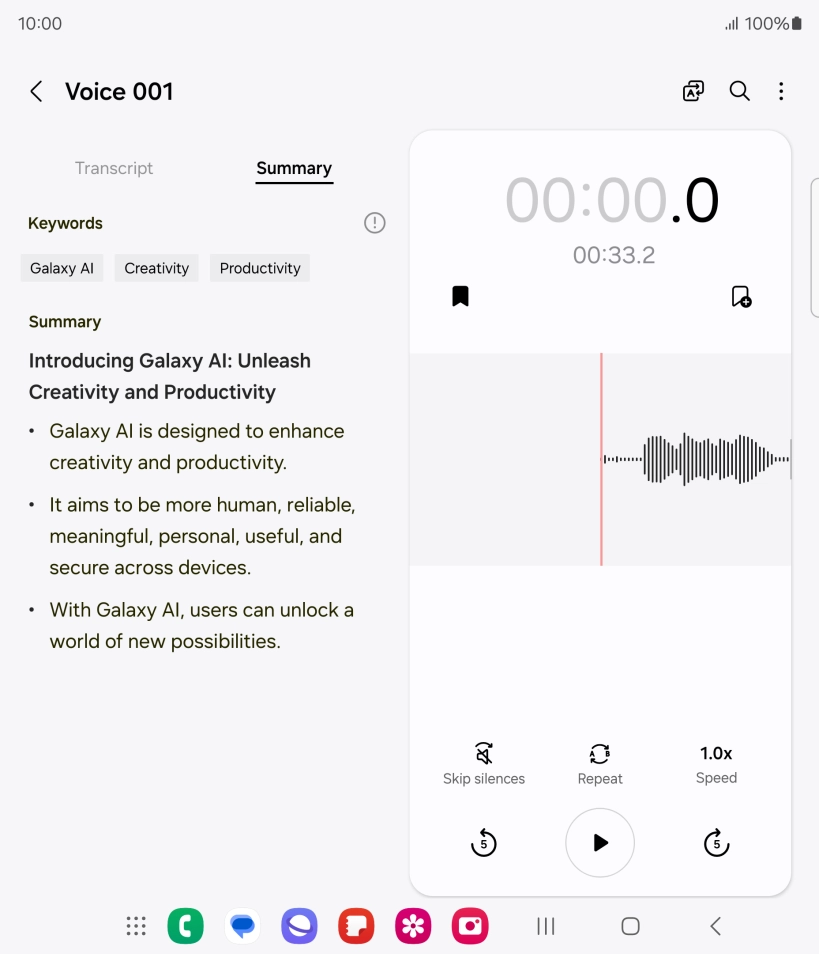Viewport: 819px width, 954px height.
Task: Select the Galaxy AI keyword chip
Action: pos(62,268)
